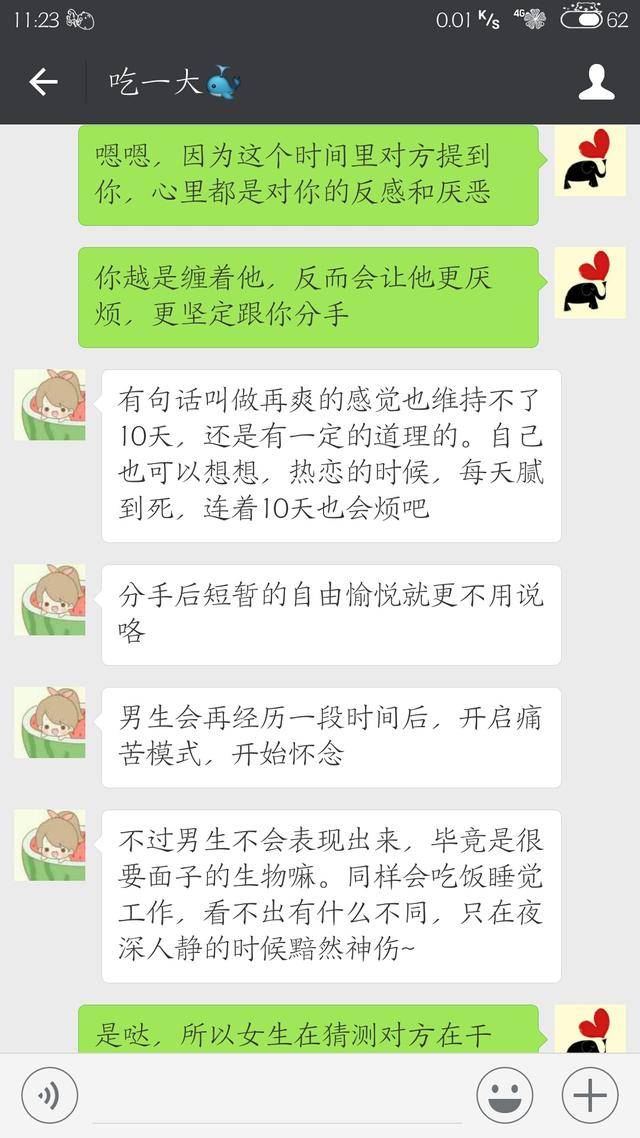Open watermelon girl avatar beside 有句话叫做 message

(49, 404)
